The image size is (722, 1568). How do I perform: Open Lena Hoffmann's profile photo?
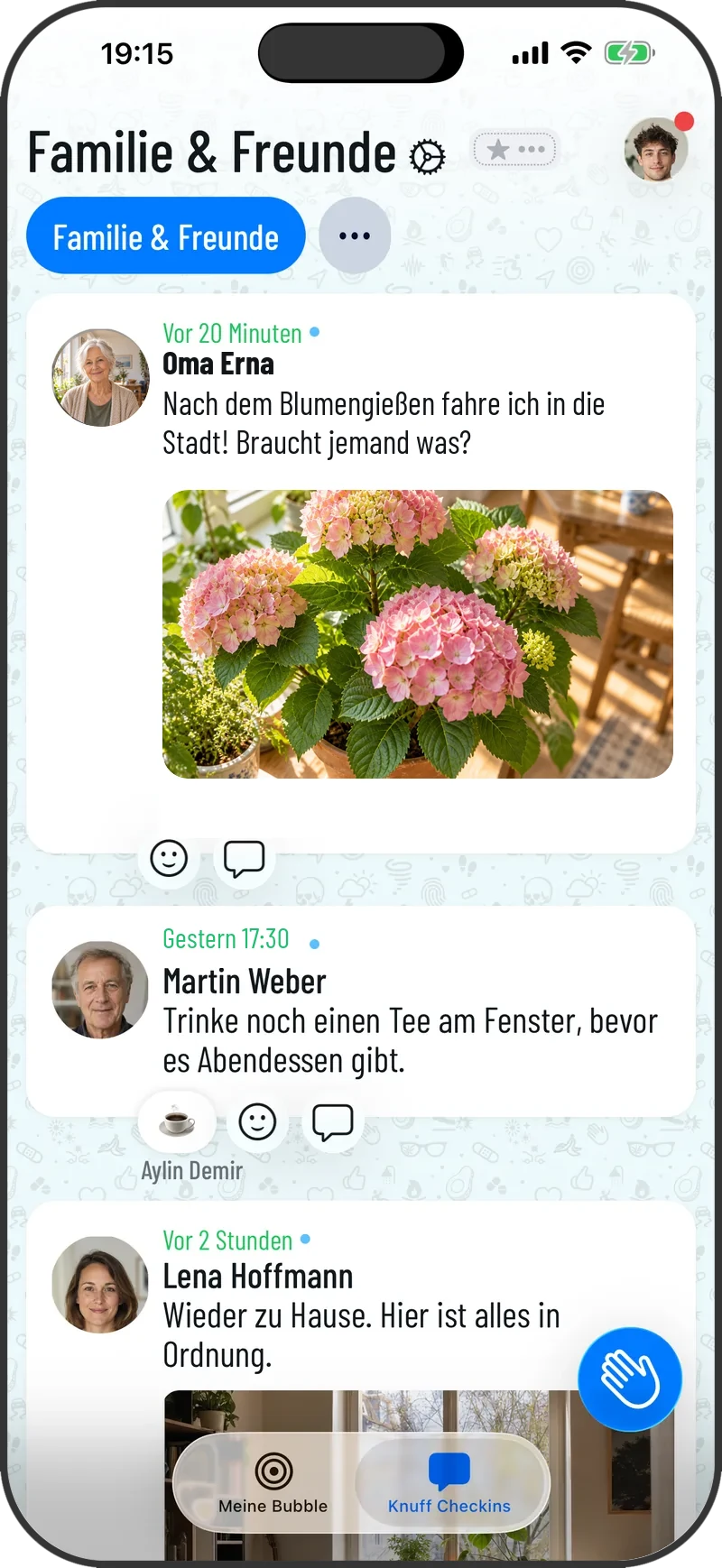click(100, 1285)
